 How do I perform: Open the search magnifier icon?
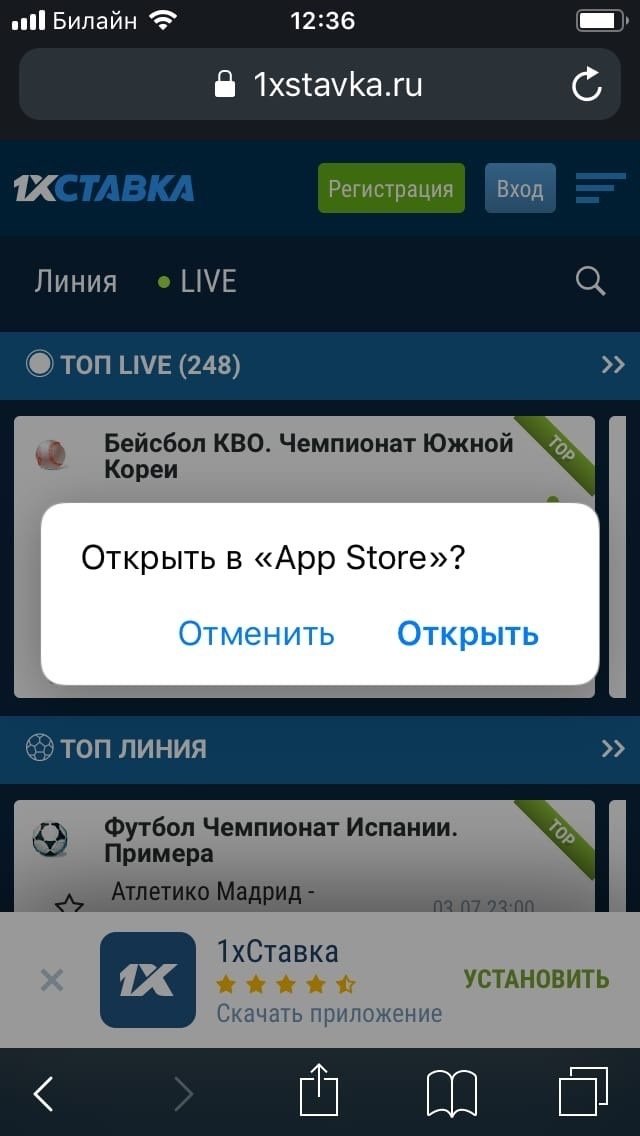tap(591, 282)
